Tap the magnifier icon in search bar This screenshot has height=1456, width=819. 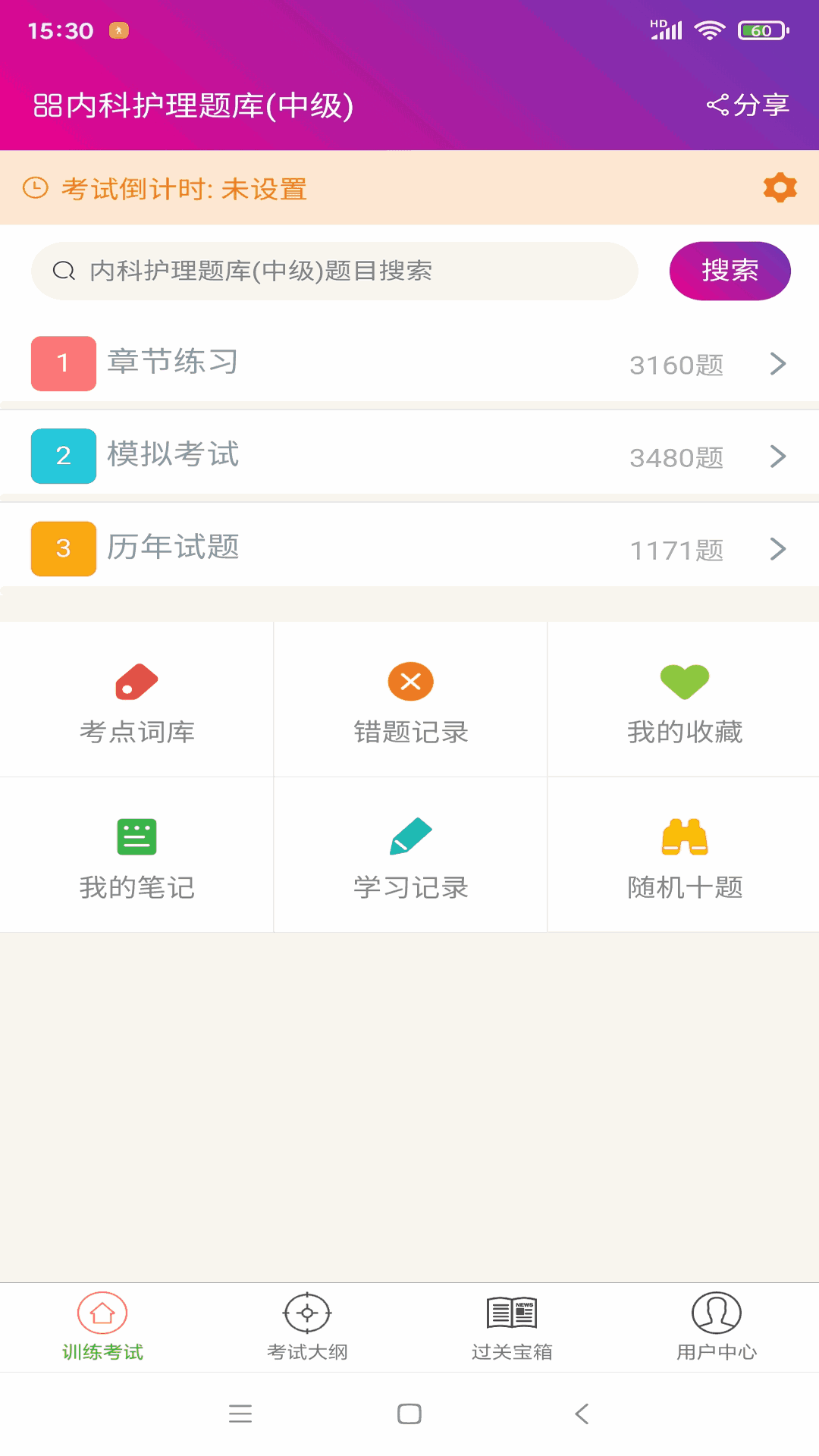click(x=64, y=270)
